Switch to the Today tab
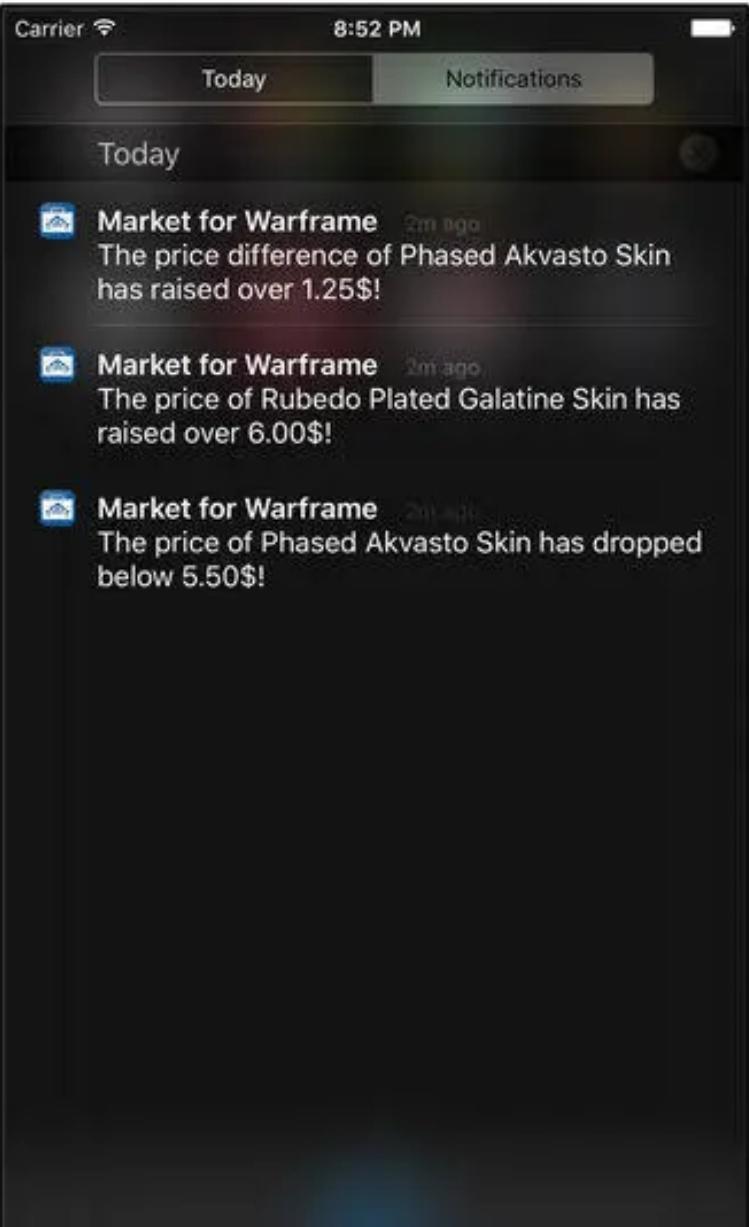Screen dimensions: 749x1227 tap(234, 79)
